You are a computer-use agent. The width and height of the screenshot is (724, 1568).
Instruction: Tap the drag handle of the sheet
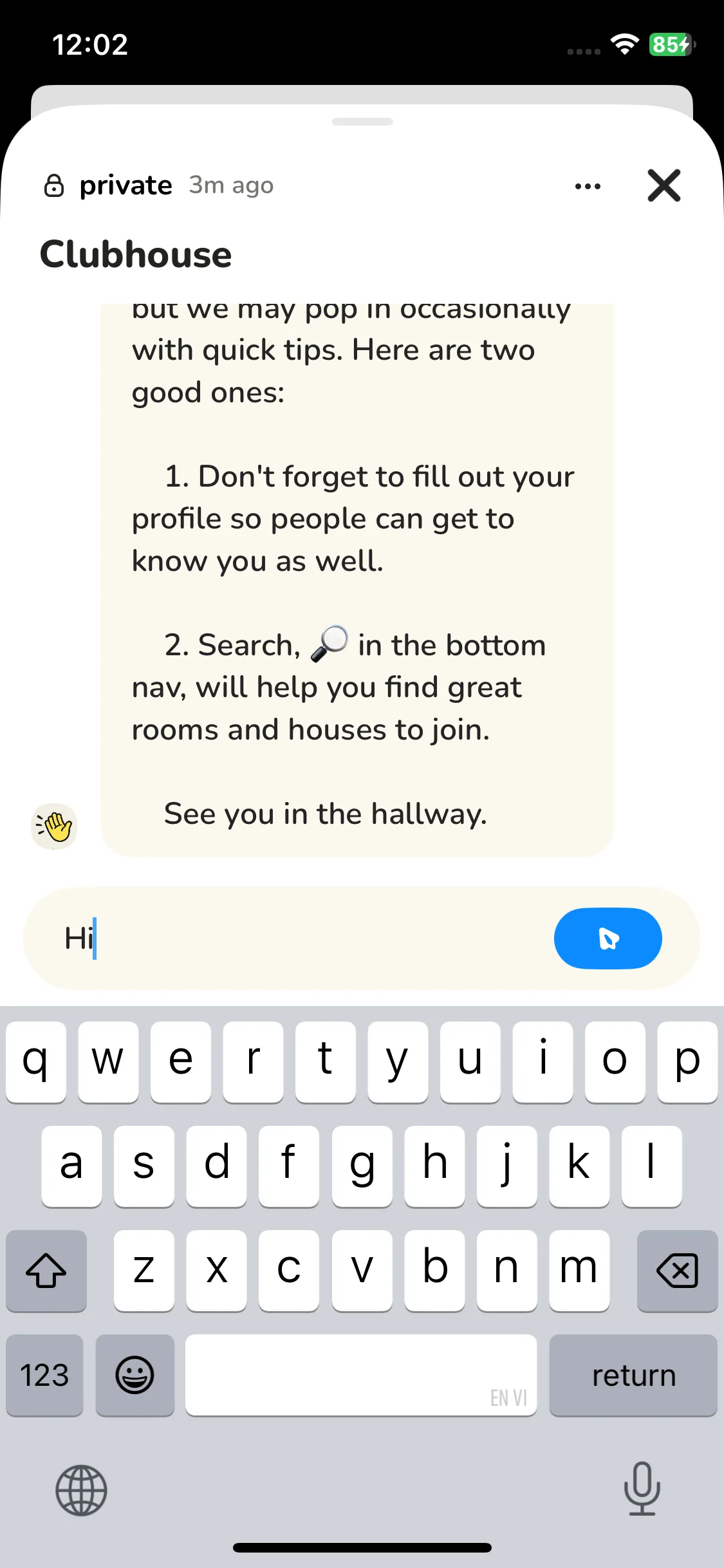(x=362, y=122)
